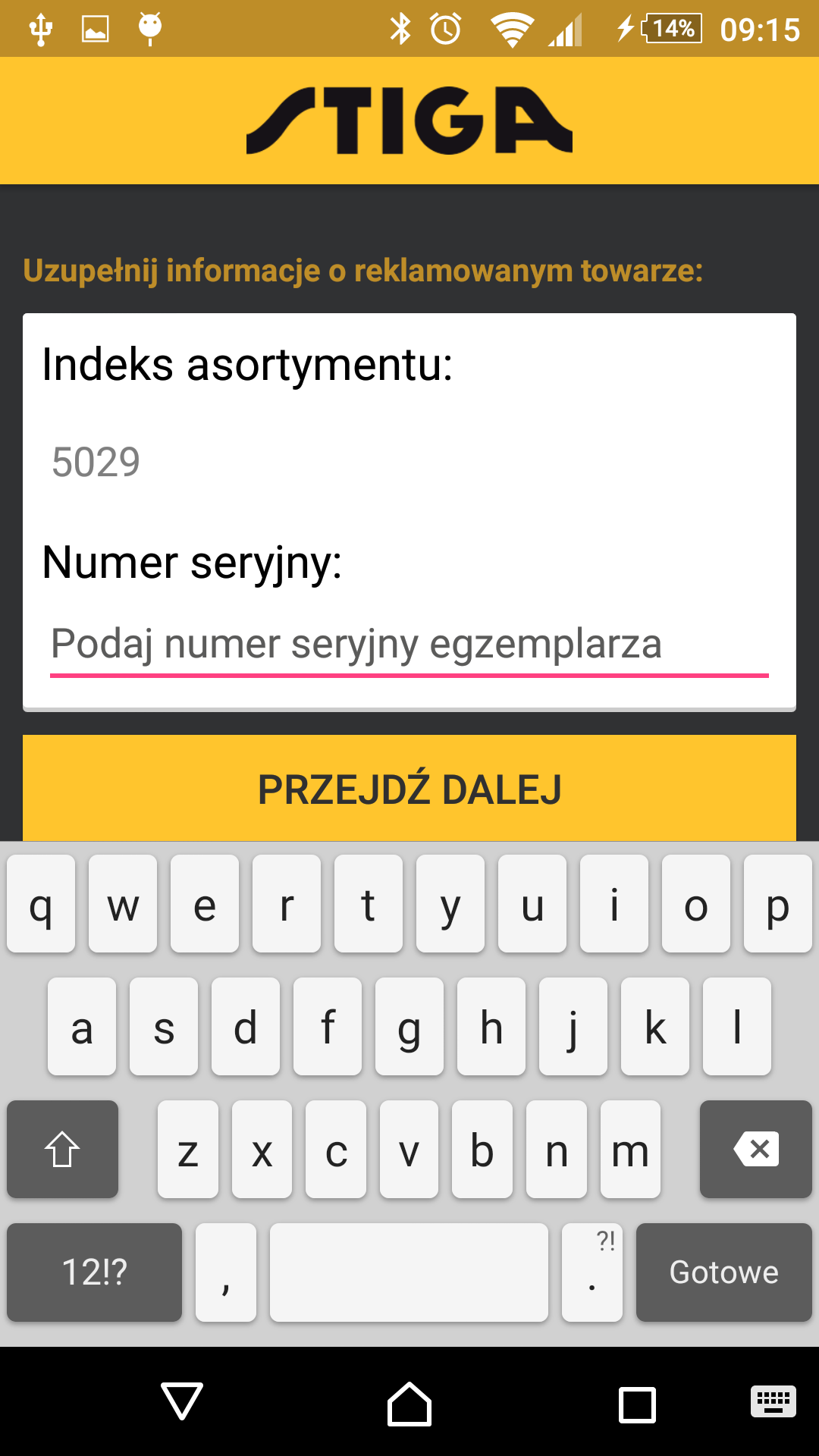Focus the Numer seryjny input field
Viewport: 819px width, 1456px height.
[409, 645]
